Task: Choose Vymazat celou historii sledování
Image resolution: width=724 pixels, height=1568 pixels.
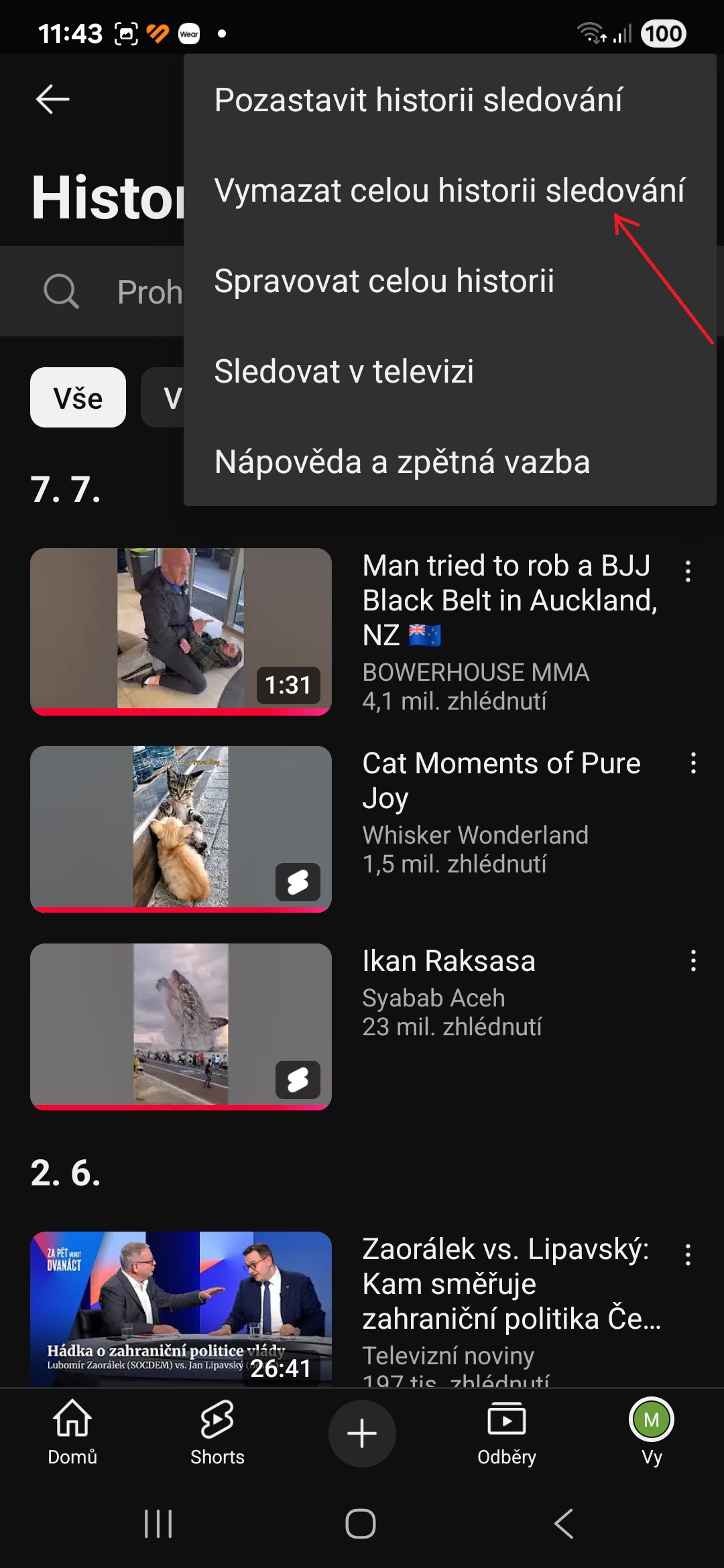Action: pos(450,190)
